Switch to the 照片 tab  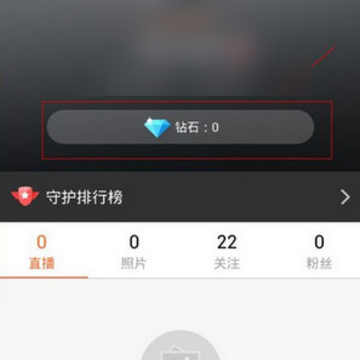(134, 252)
